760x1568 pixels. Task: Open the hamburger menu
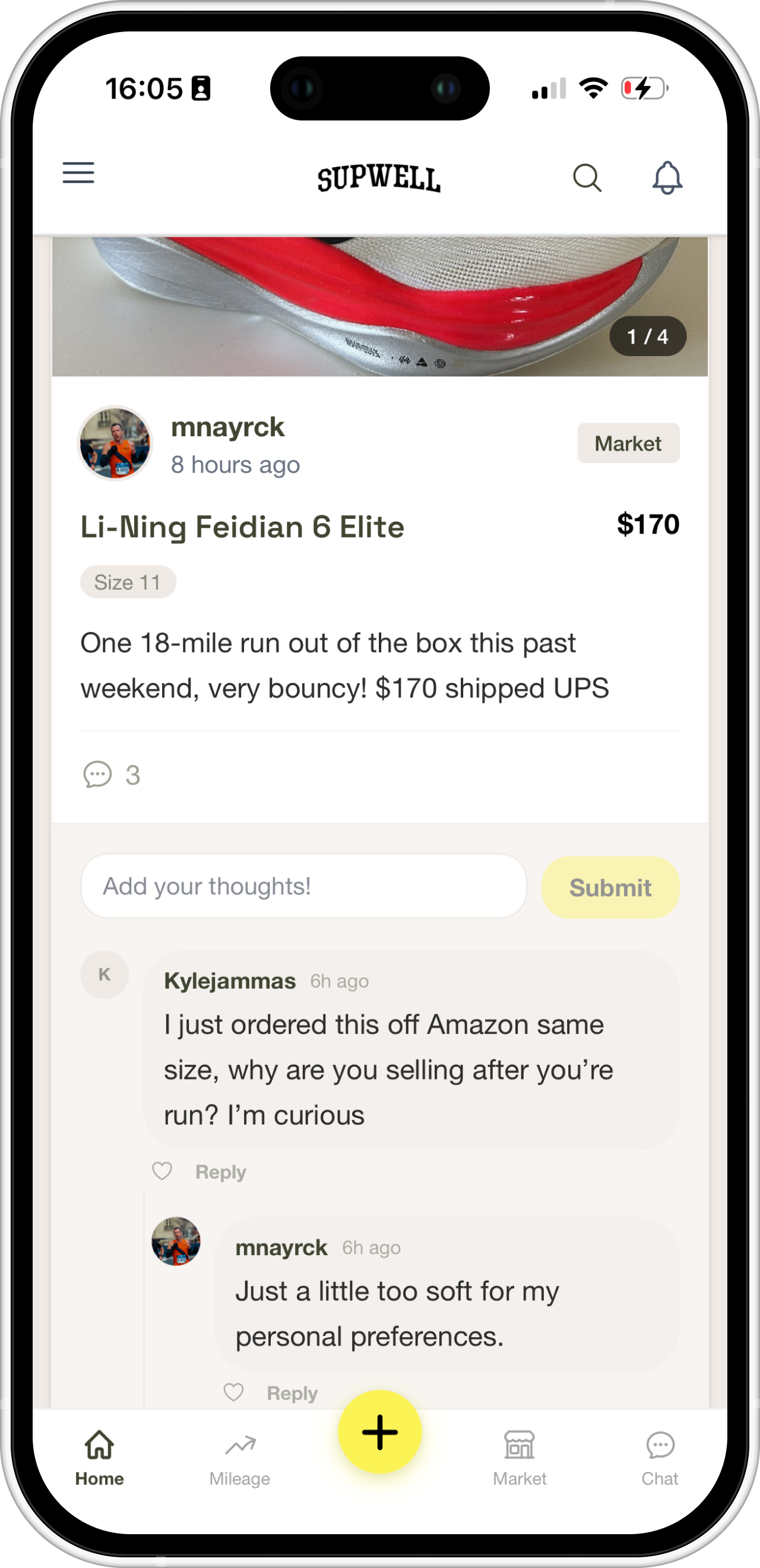tap(78, 173)
